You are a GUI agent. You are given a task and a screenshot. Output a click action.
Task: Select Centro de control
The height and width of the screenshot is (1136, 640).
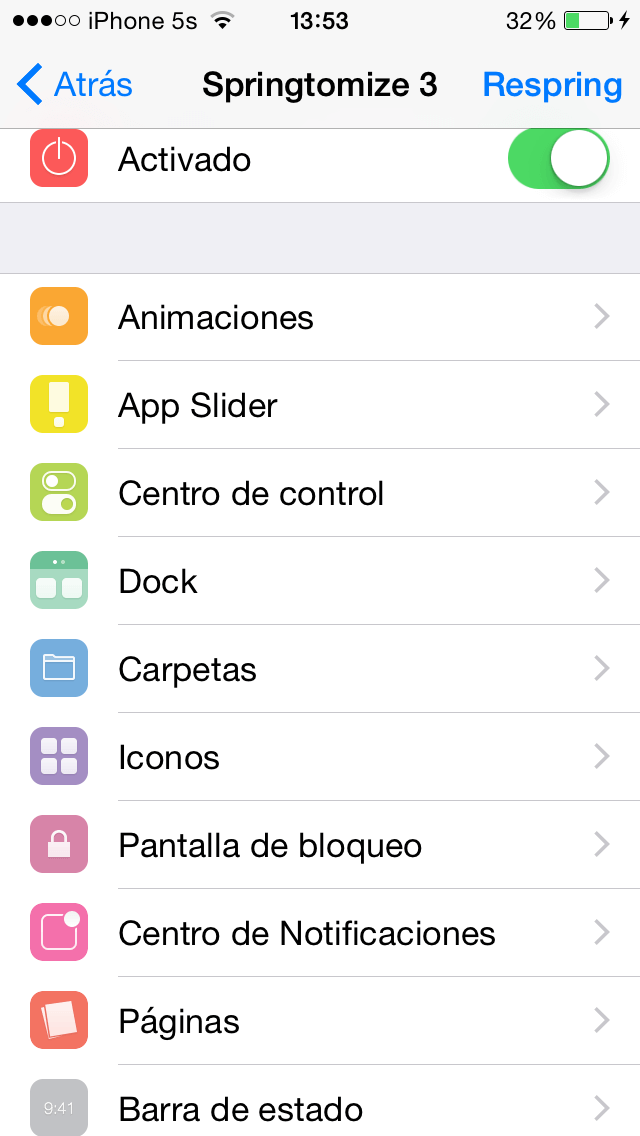320,493
